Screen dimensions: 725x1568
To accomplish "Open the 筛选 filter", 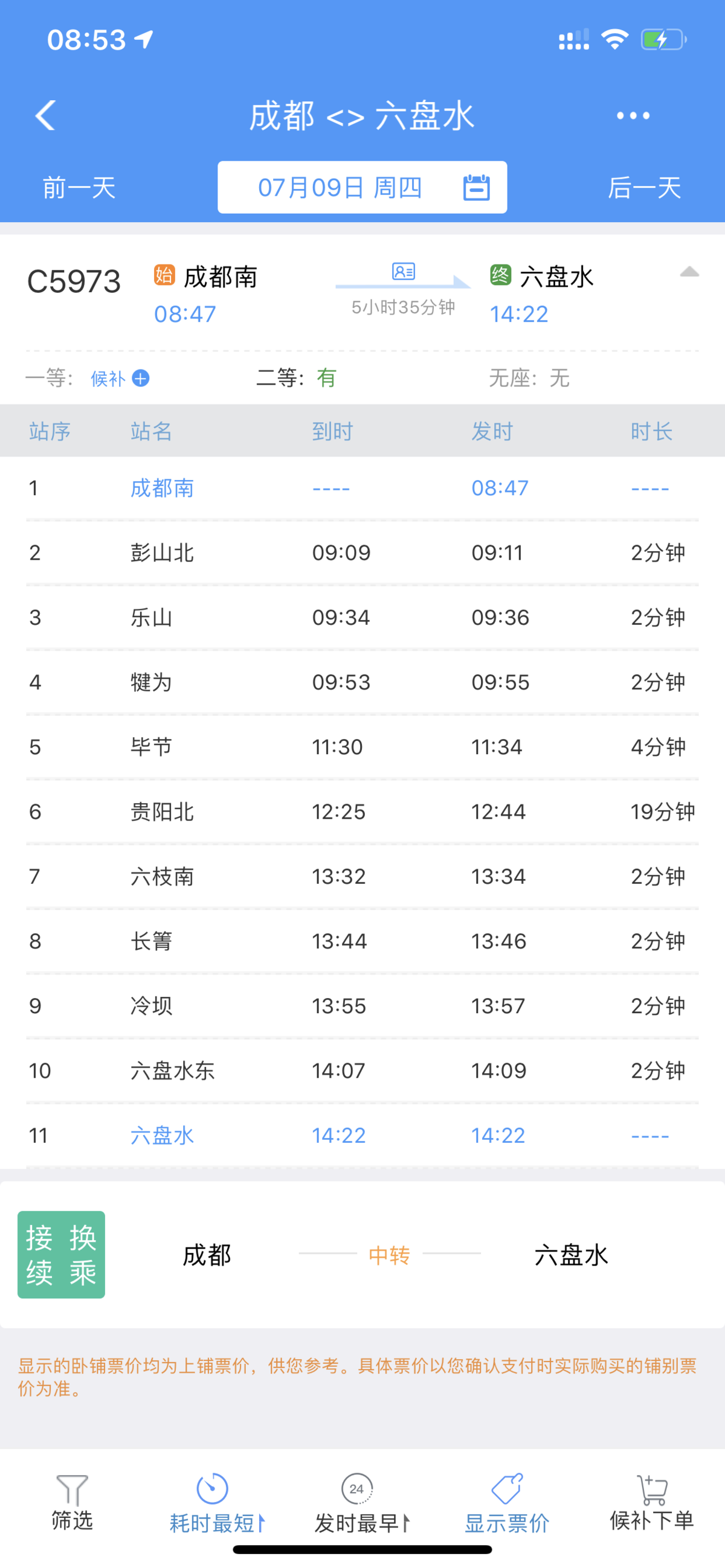I will pyautogui.click(x=72, y=1502).
